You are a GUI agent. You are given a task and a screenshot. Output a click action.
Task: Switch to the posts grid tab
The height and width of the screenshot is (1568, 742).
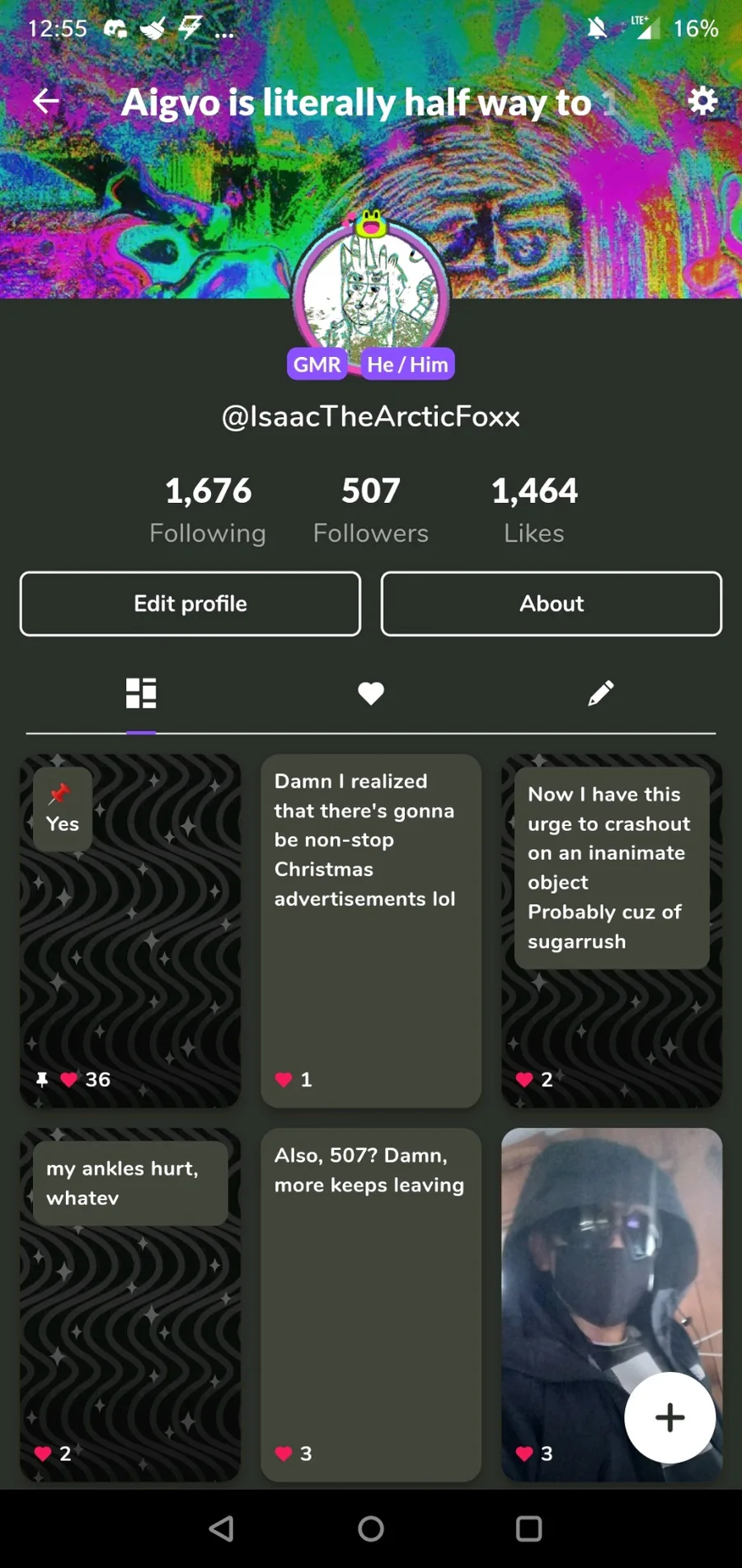141,693
